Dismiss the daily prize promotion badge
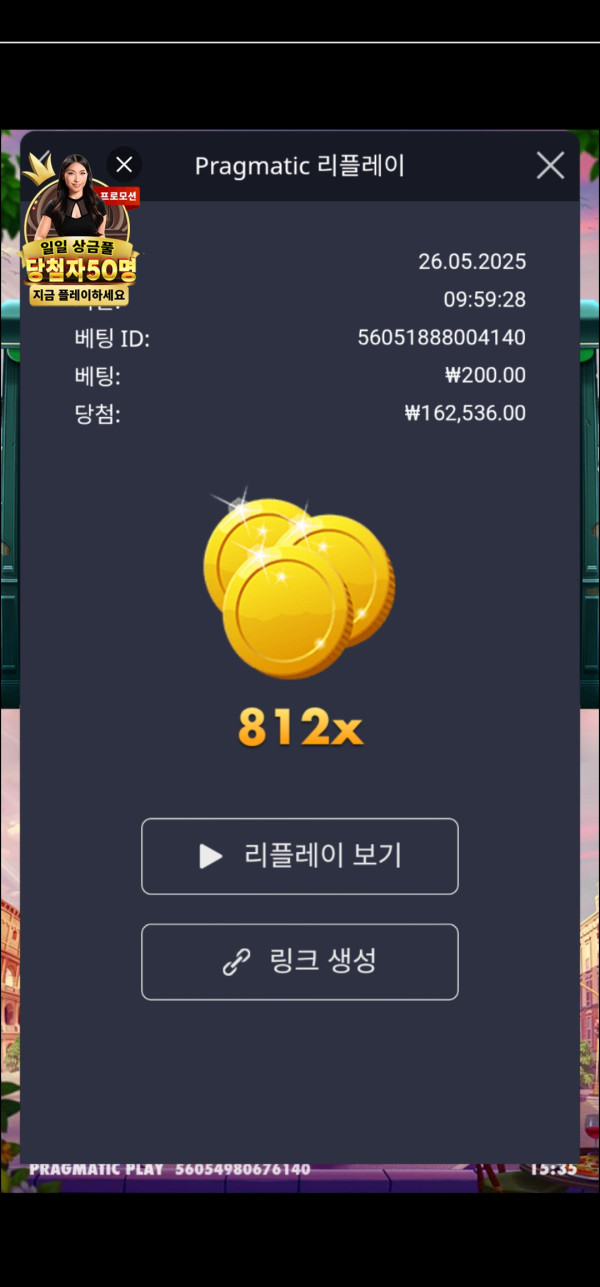The image size is (600, 1287). point(124,164)
